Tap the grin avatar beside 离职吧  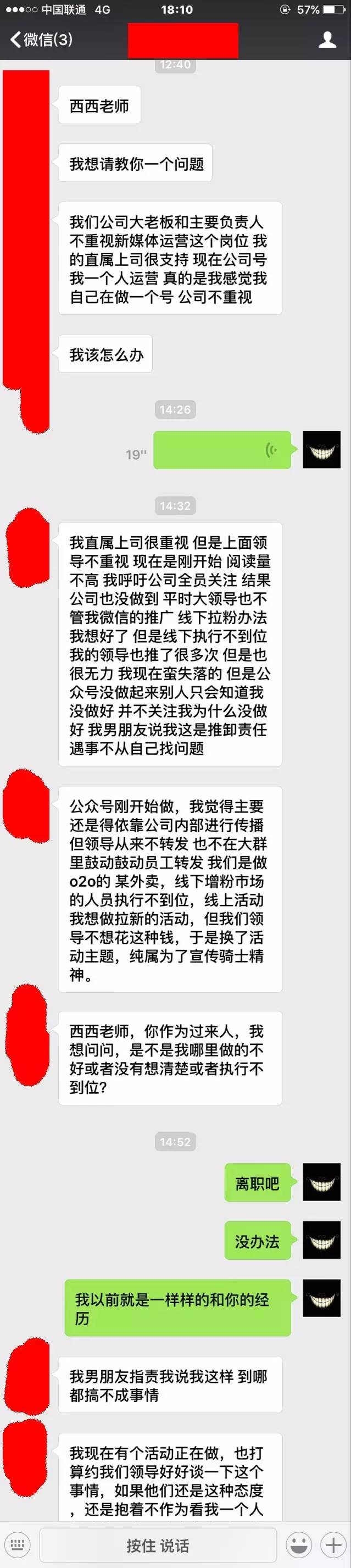[321, 1181]
